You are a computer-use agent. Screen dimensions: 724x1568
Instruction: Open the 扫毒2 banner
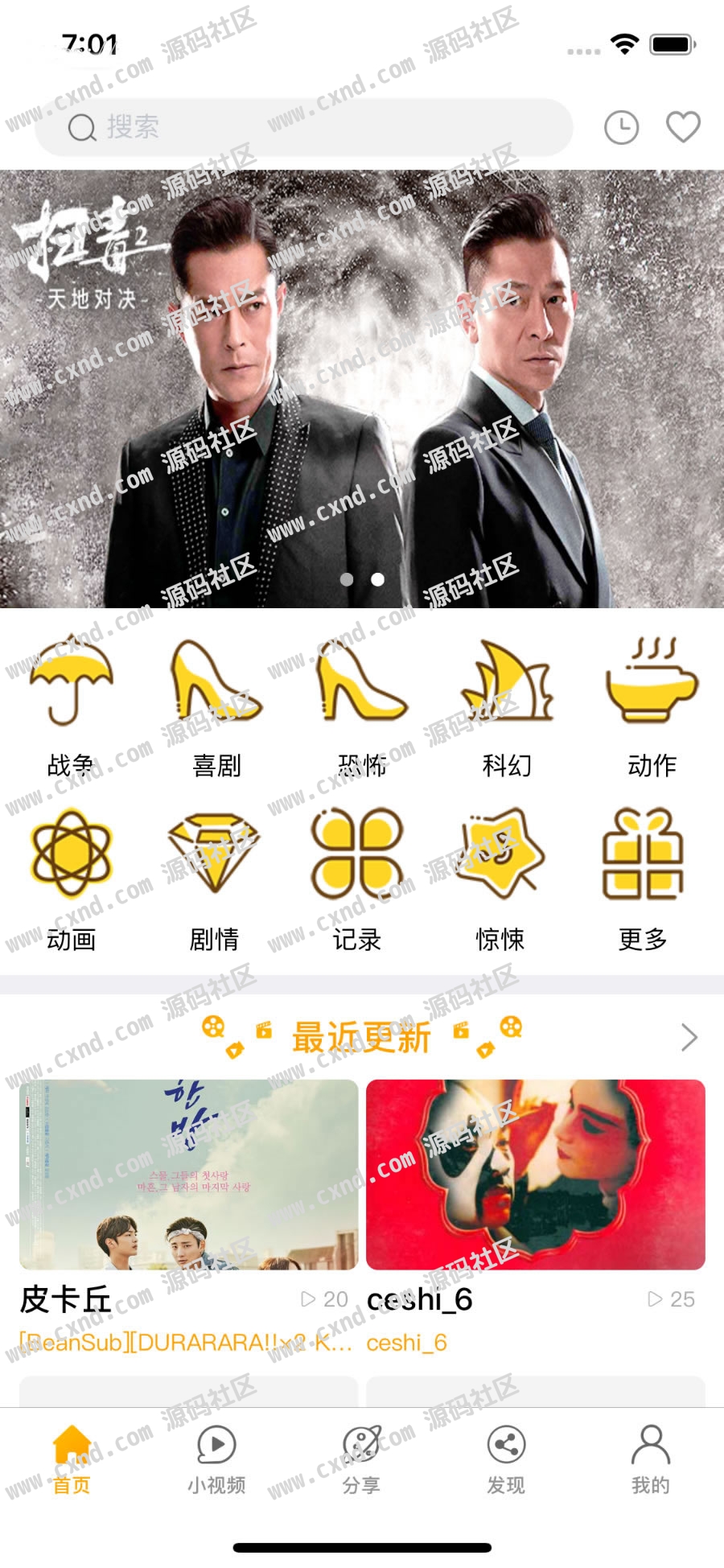coord(362,388)
